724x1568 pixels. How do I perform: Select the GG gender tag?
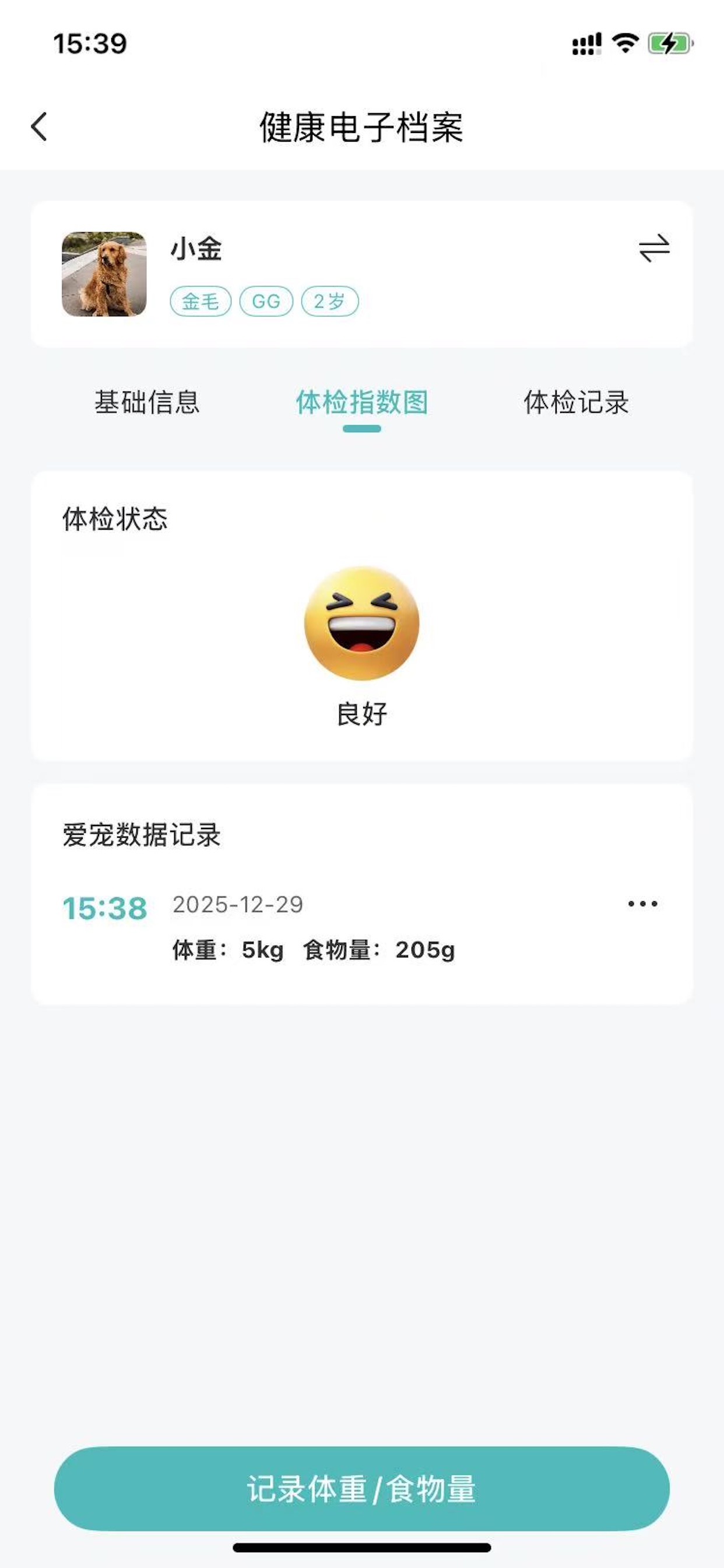pyautogui.click(x=265, y=300)
